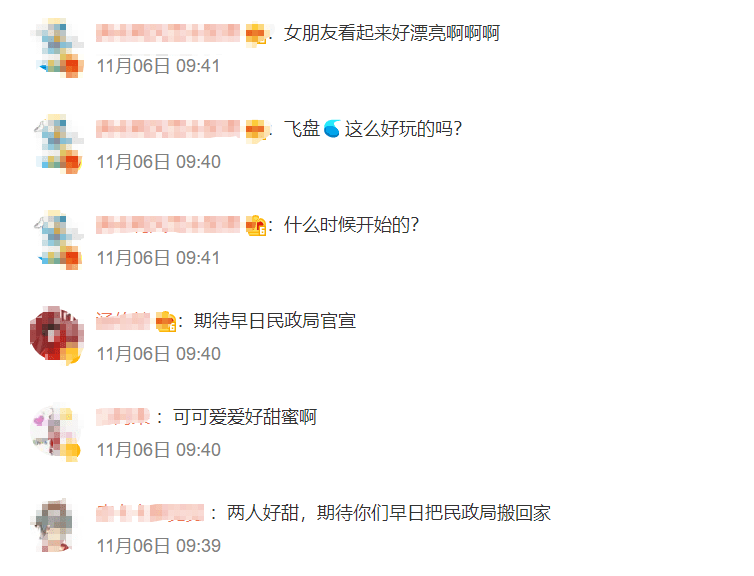This screenshot has width=754, height=576.
Task: Open username link before 飞盘这么好玩的吗 comment
Action: point(169,129)
